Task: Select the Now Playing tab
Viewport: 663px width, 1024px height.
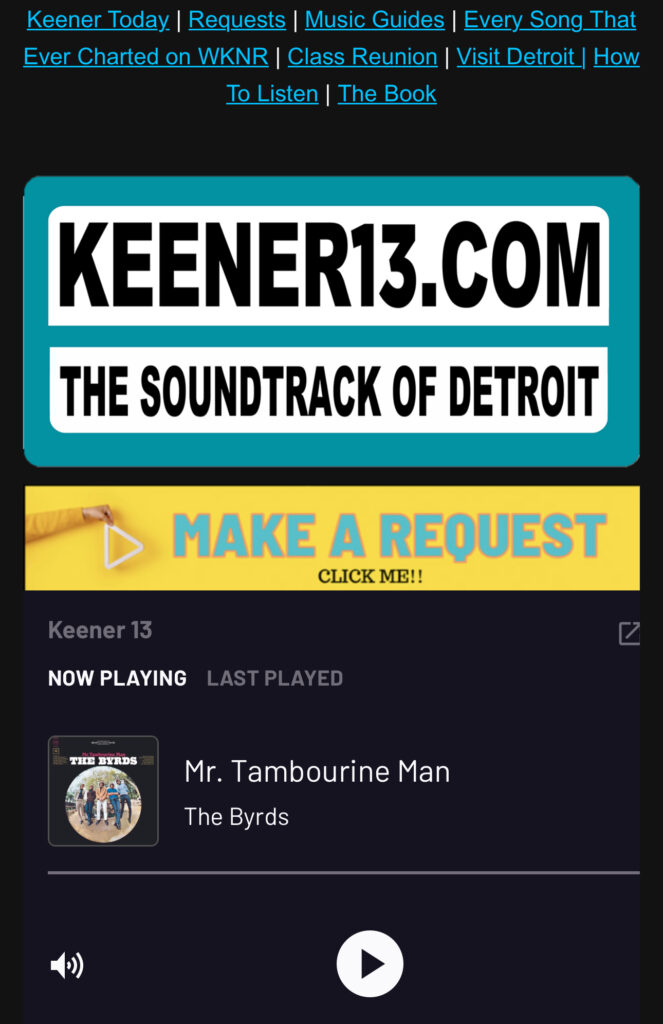Action: (117, 678)
